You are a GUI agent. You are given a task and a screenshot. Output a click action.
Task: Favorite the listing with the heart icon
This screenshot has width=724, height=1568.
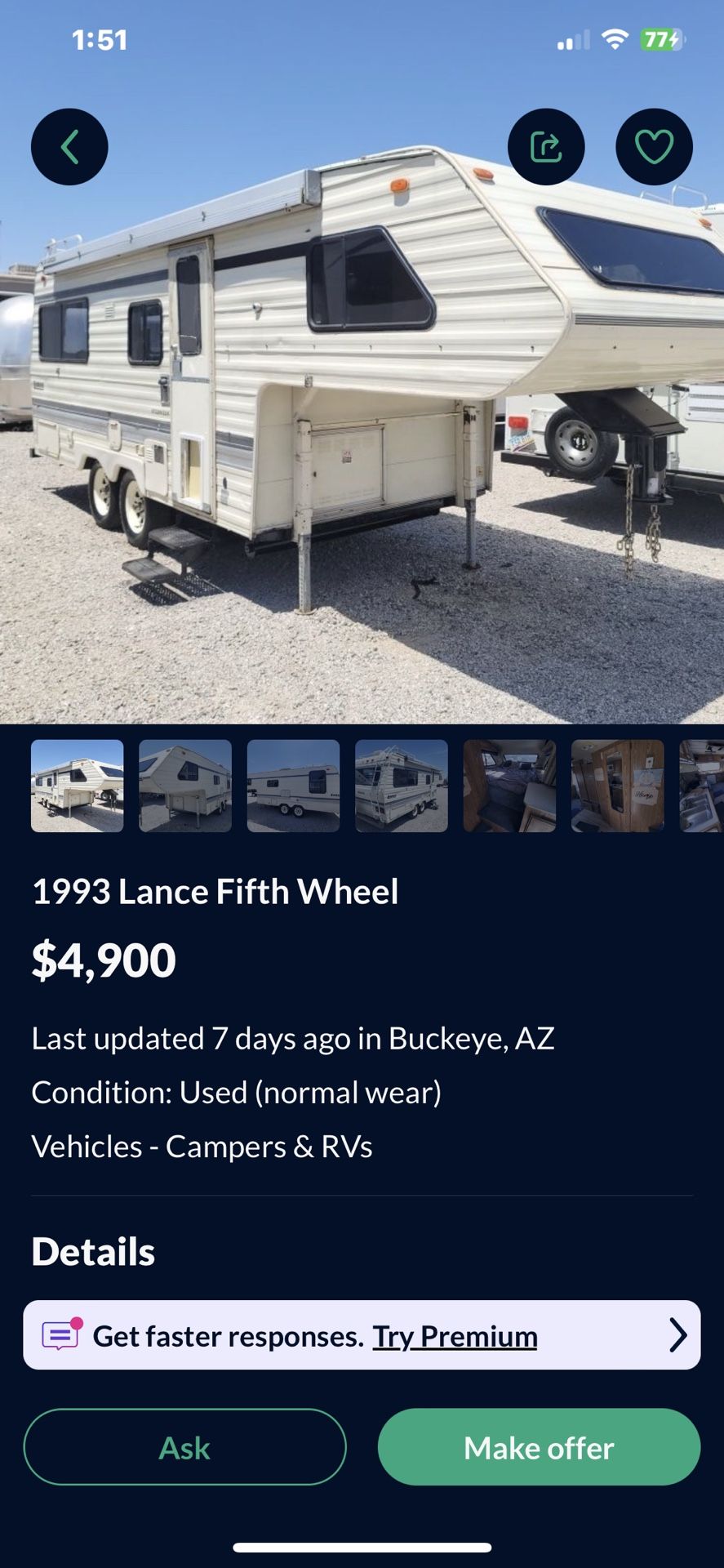654,145
